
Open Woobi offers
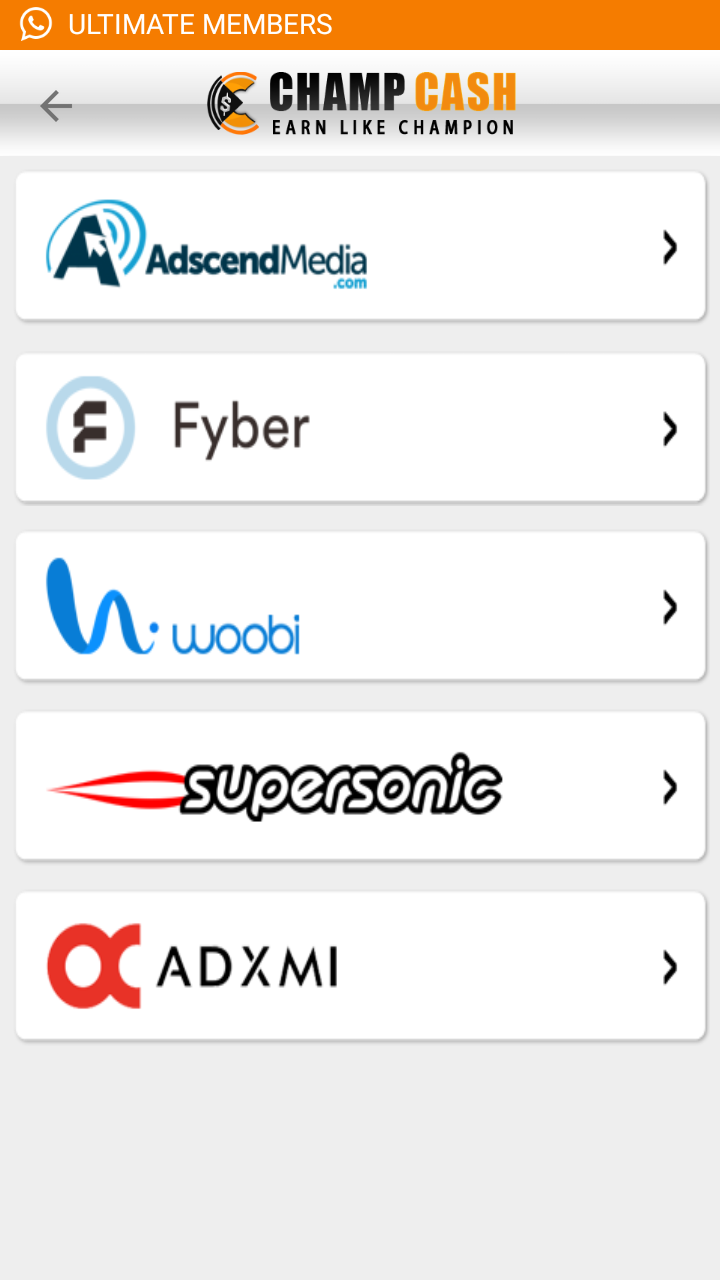click(360, 606)
